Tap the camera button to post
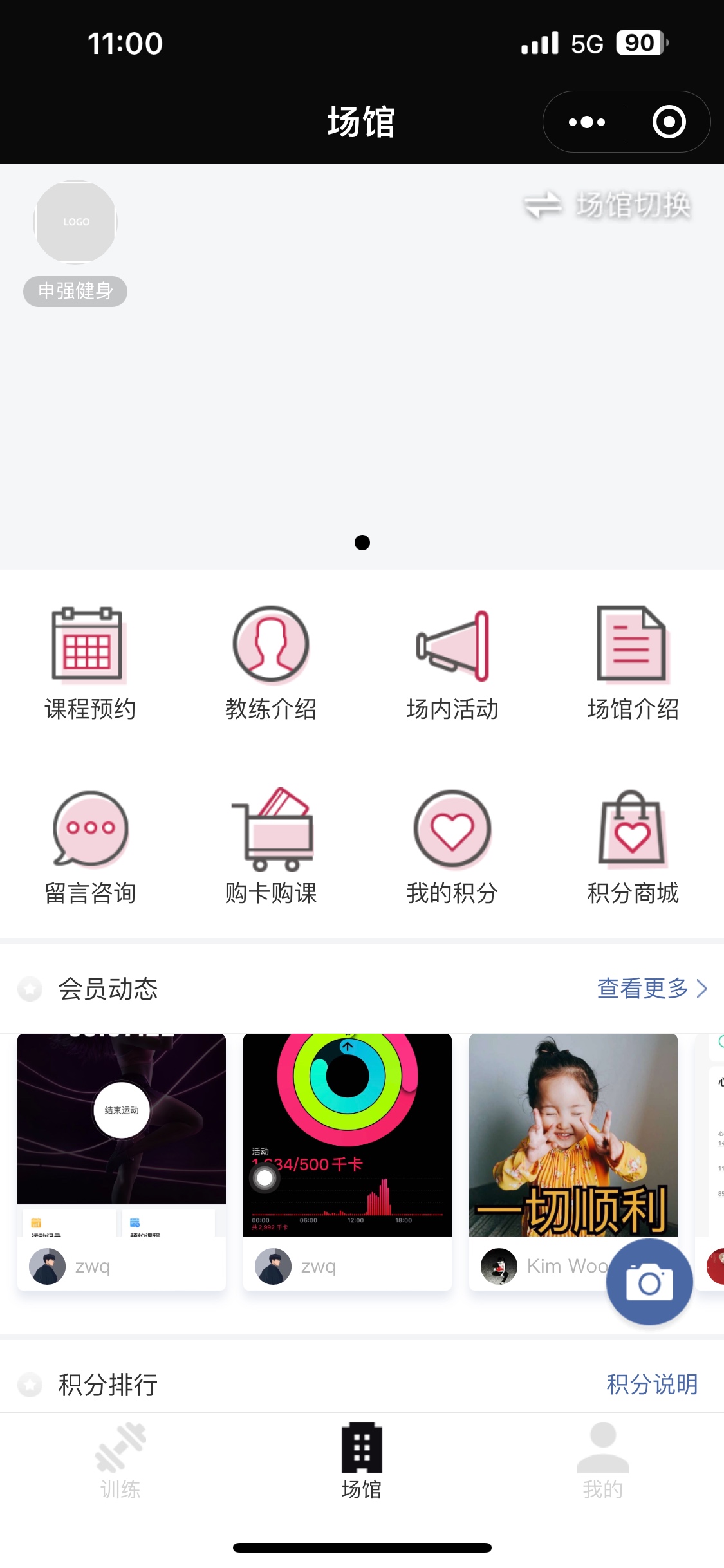The height and width of the screenshot is (1568, 724). click(x=649, y=1282)
